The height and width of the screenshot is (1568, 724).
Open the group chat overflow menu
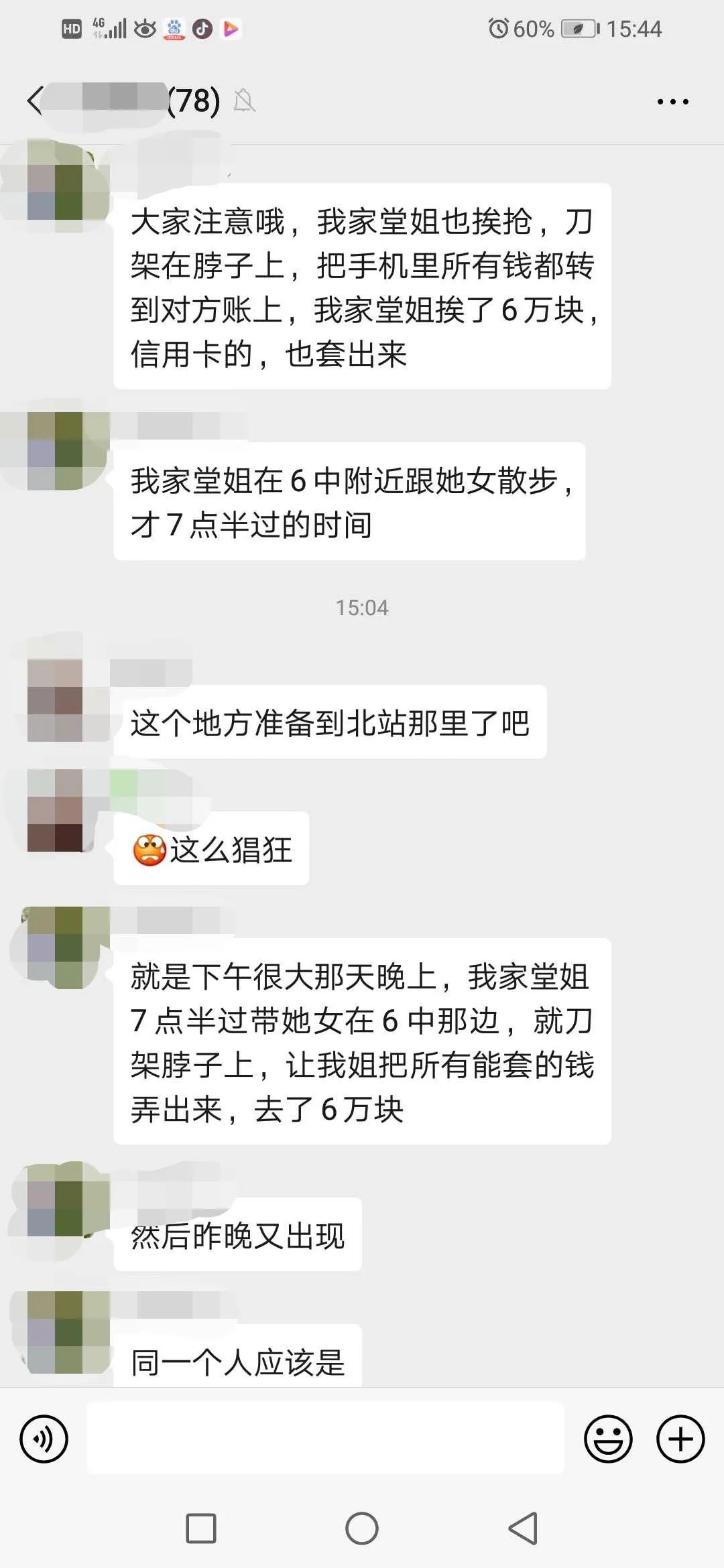coord(672,102)
